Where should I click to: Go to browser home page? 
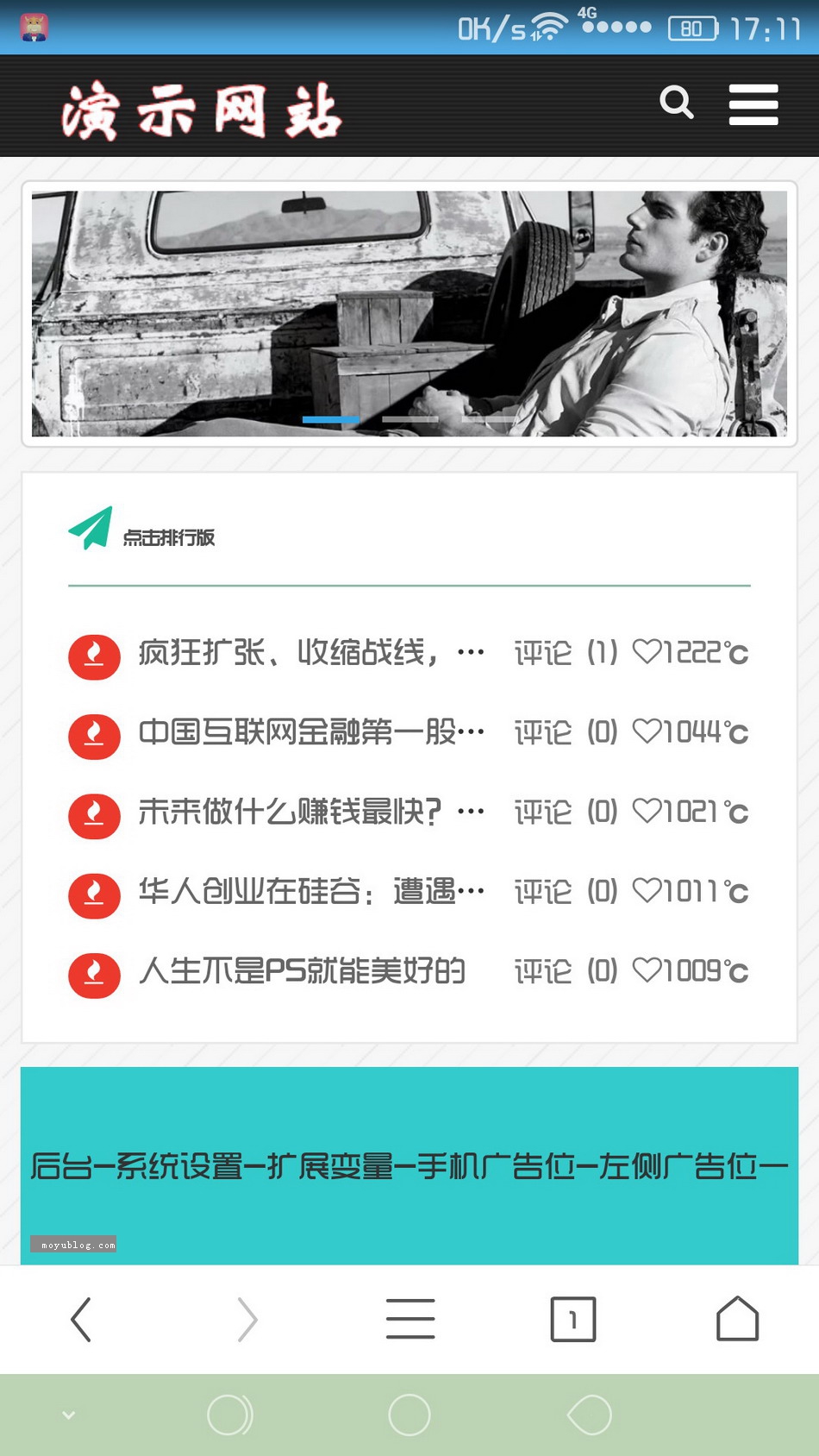point(737,1319)
